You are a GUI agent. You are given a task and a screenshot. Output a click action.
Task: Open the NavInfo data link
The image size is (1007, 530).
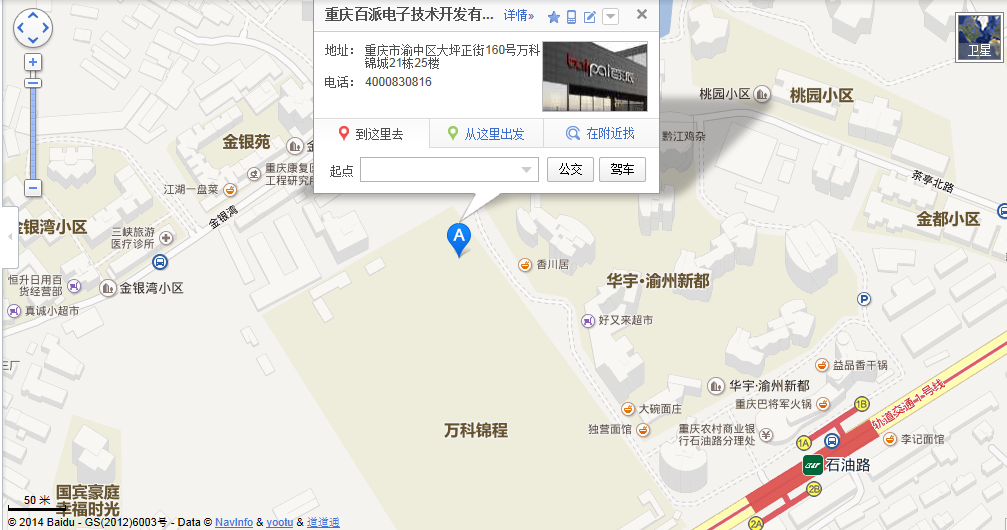[234, 522]
